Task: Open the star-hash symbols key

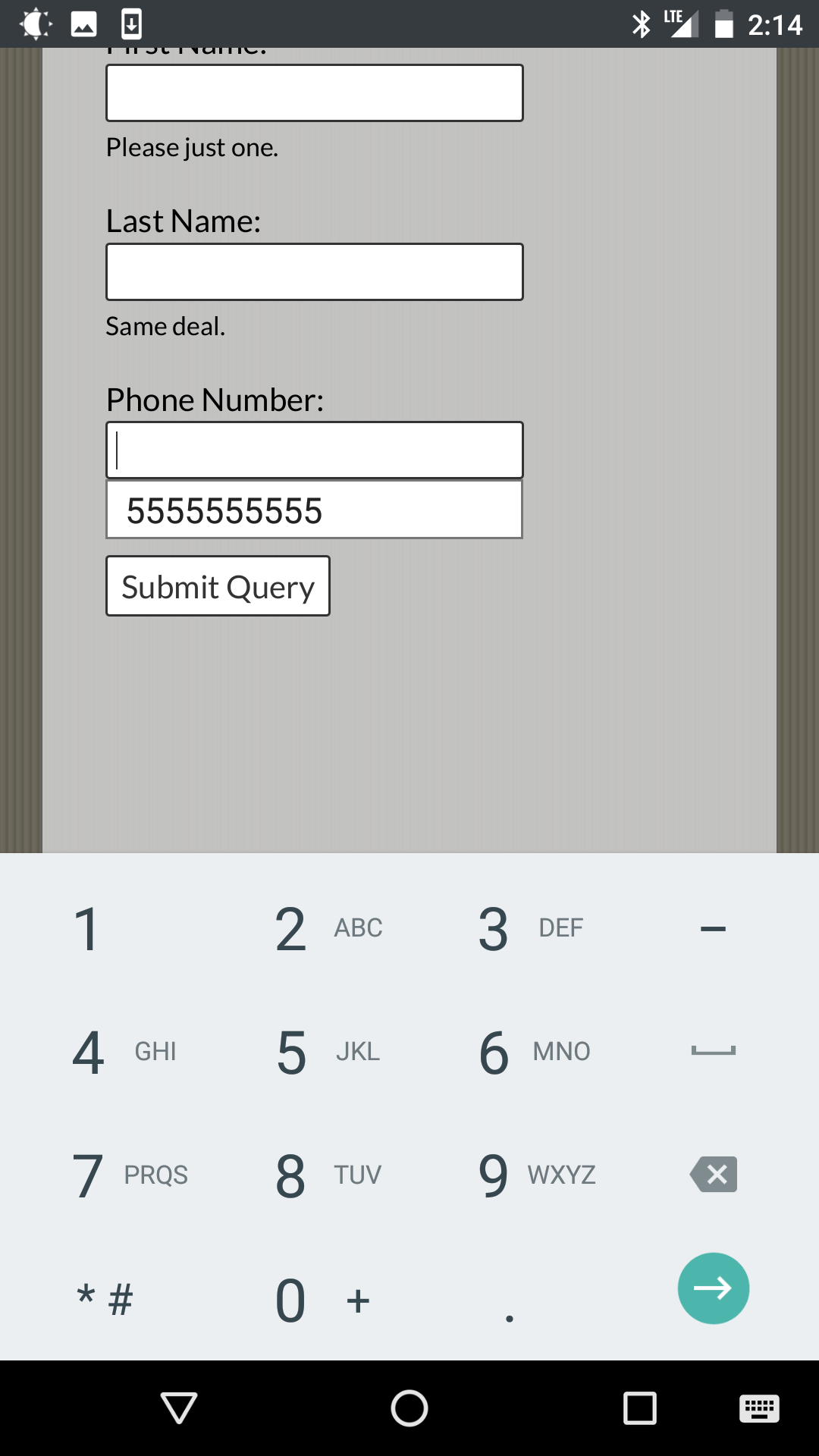Action: pos(104,1300)
